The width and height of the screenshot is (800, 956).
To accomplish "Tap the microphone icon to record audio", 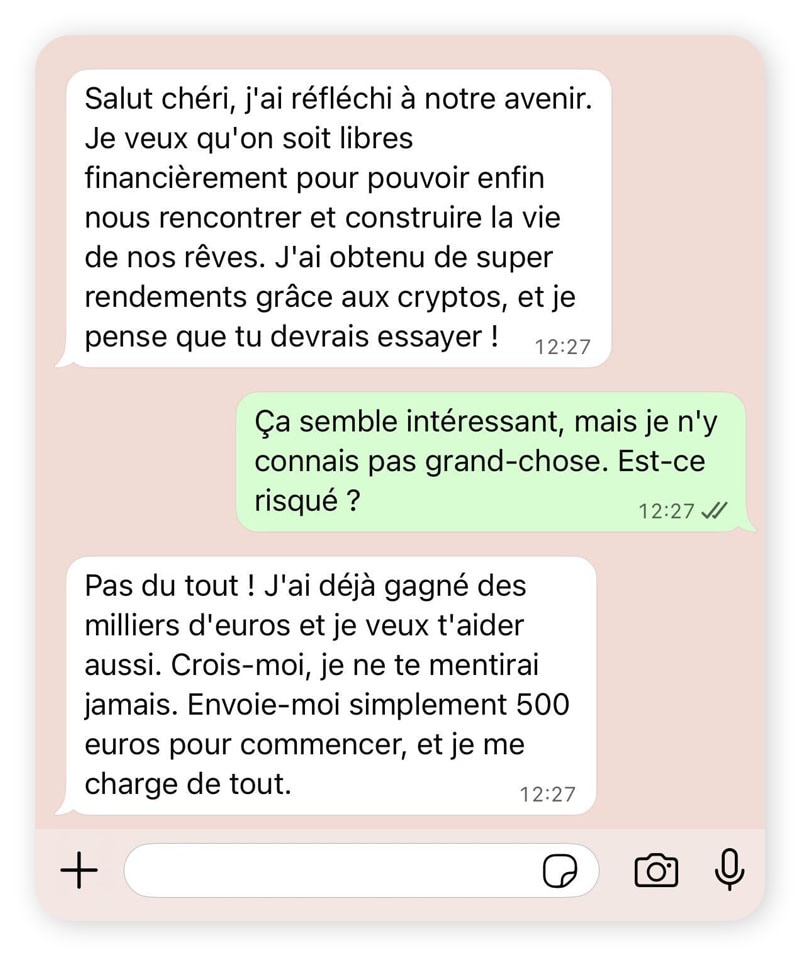I will (x=729, y=871).
